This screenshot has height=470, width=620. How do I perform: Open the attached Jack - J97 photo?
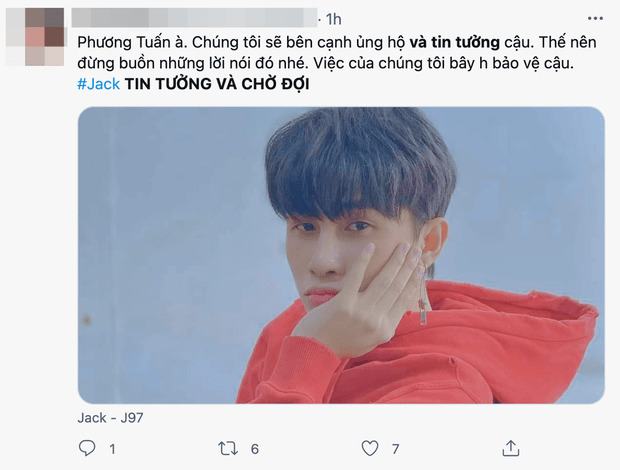click(x=340, y=255)
